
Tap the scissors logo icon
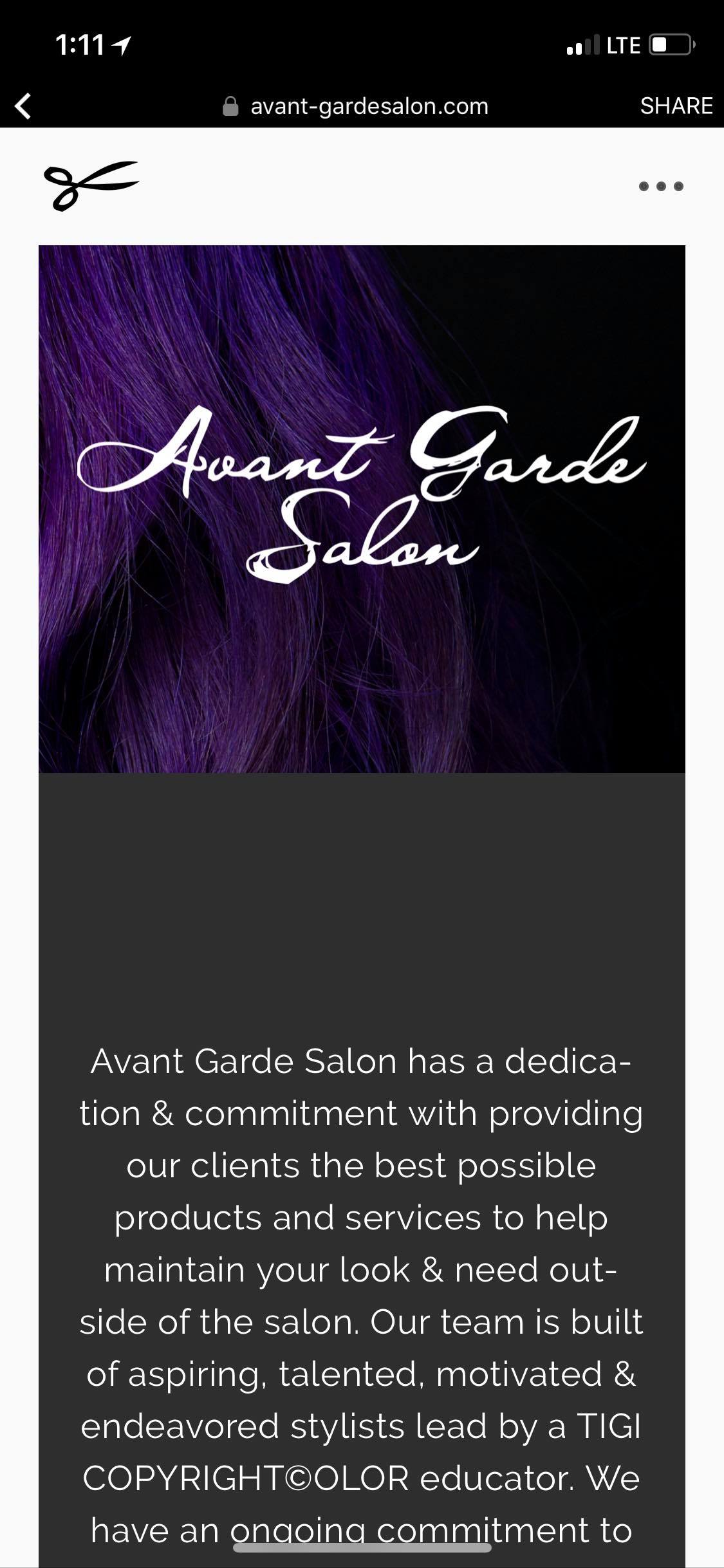(91, 185)
